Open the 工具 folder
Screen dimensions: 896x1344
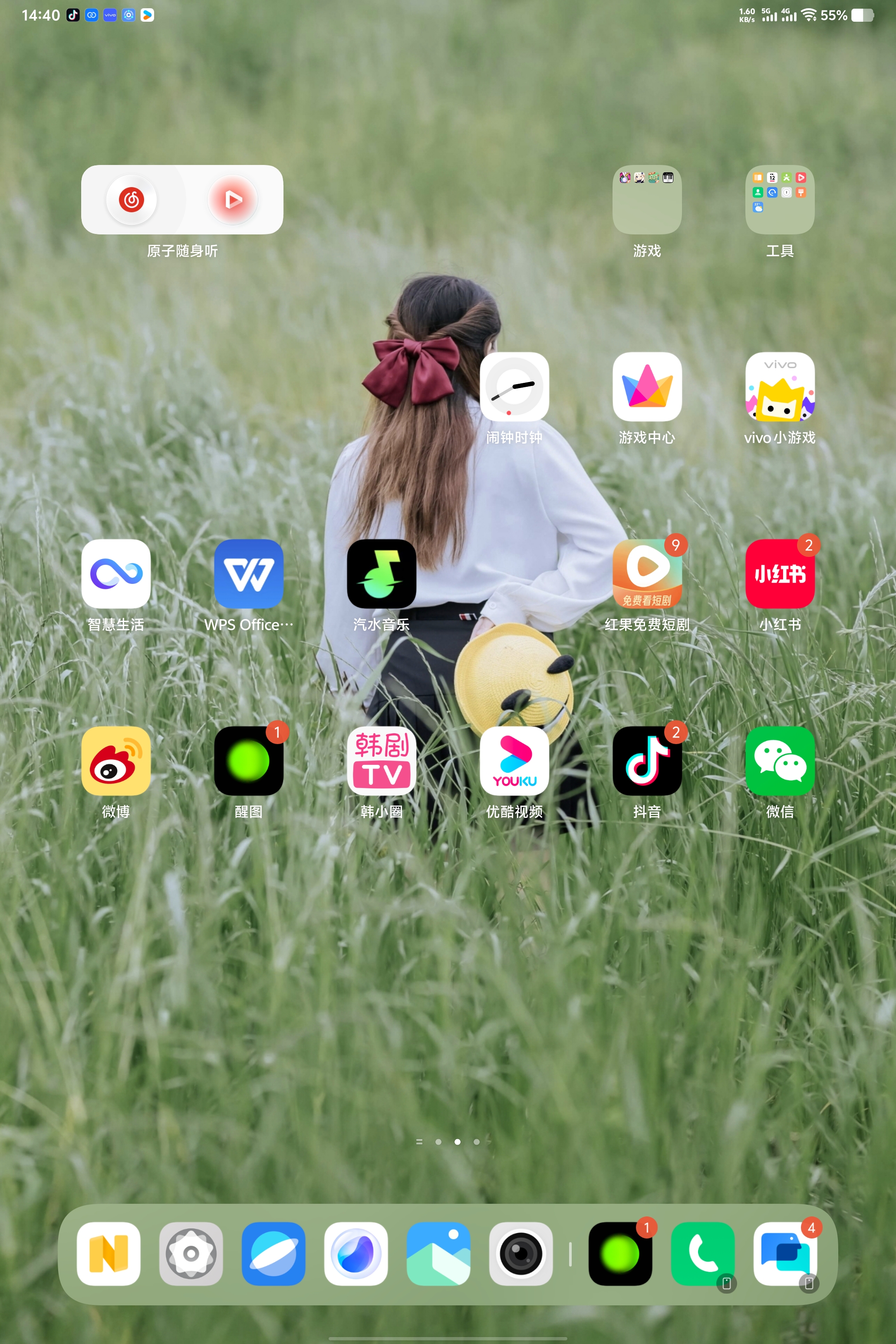(779, 199)
